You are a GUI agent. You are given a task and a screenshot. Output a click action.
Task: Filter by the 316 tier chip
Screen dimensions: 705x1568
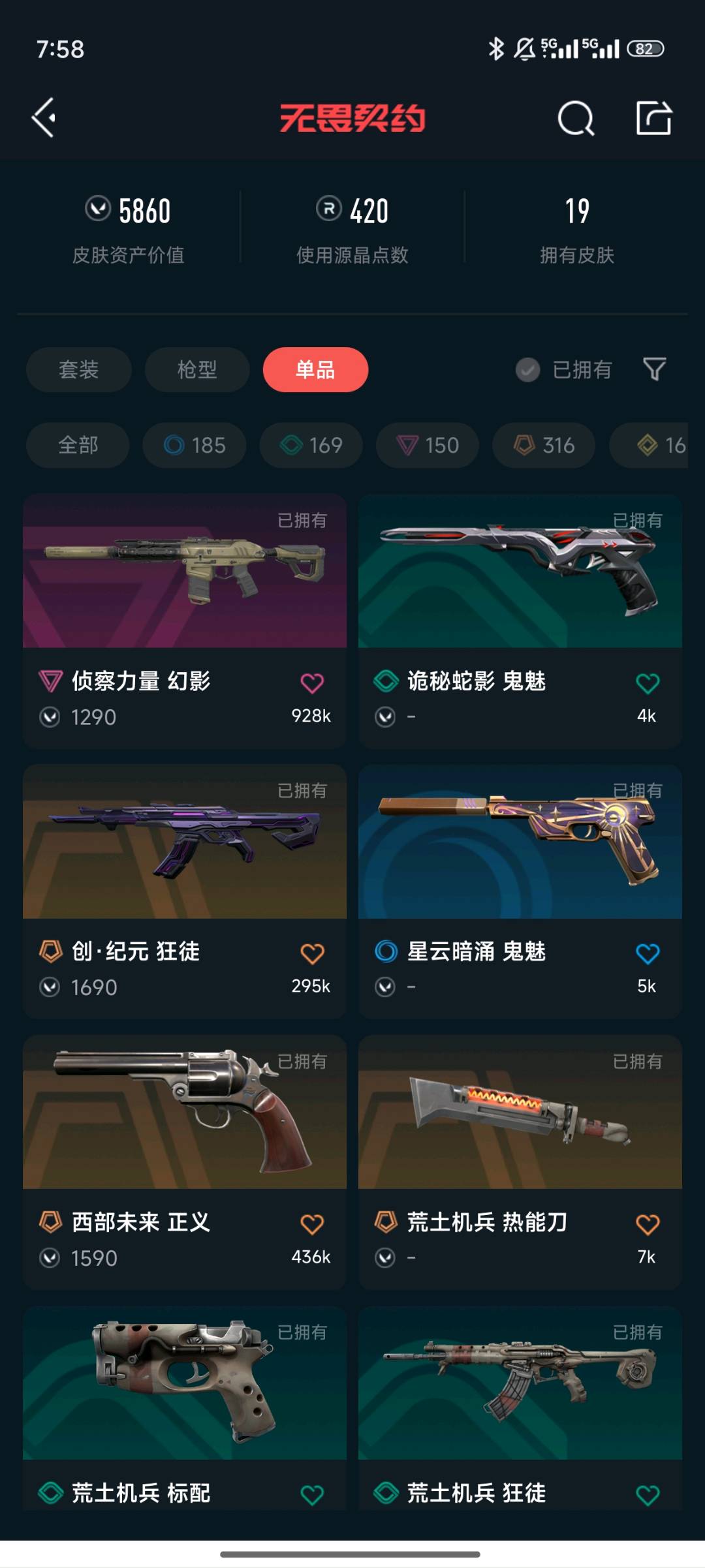[544, 445]
